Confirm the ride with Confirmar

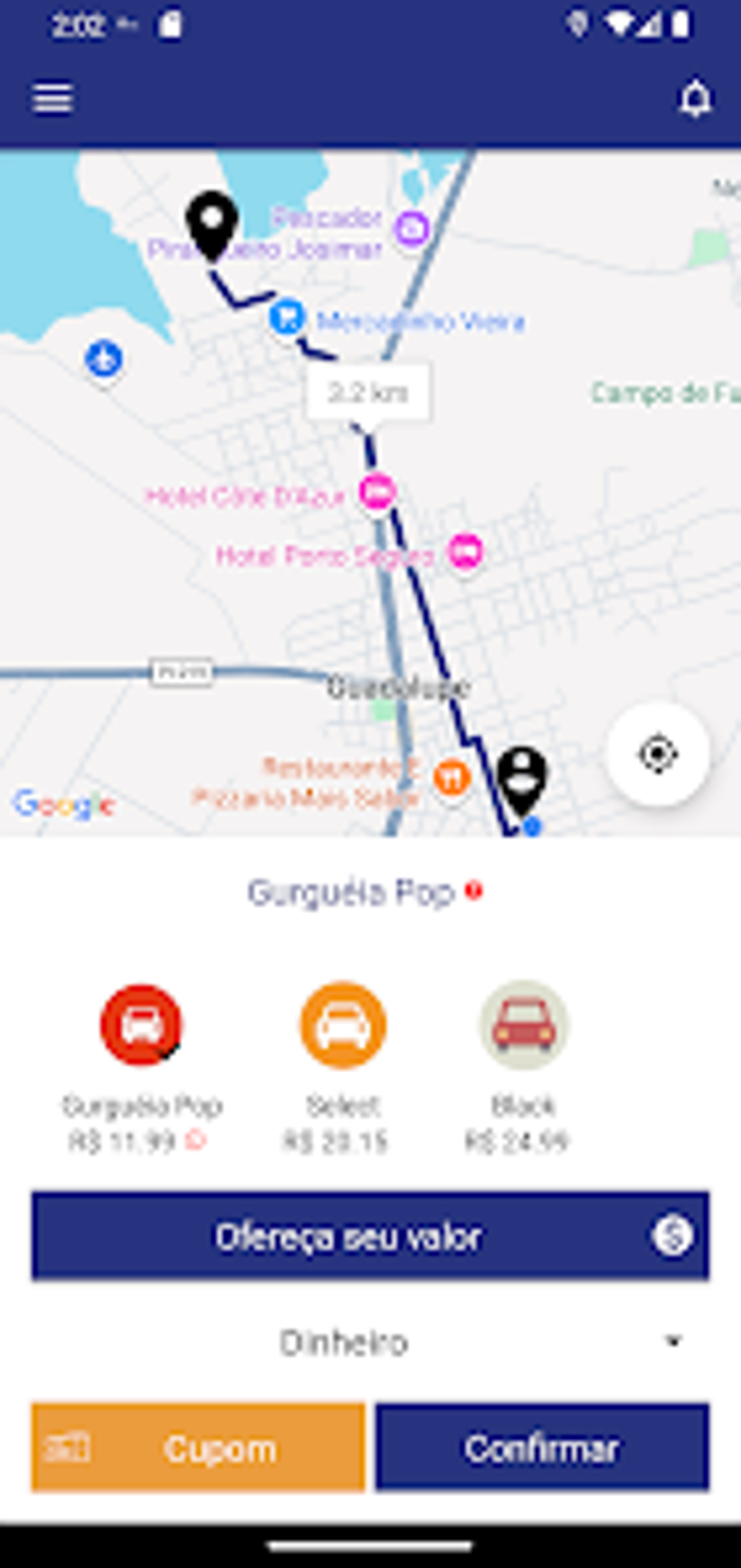(543, 1448)
